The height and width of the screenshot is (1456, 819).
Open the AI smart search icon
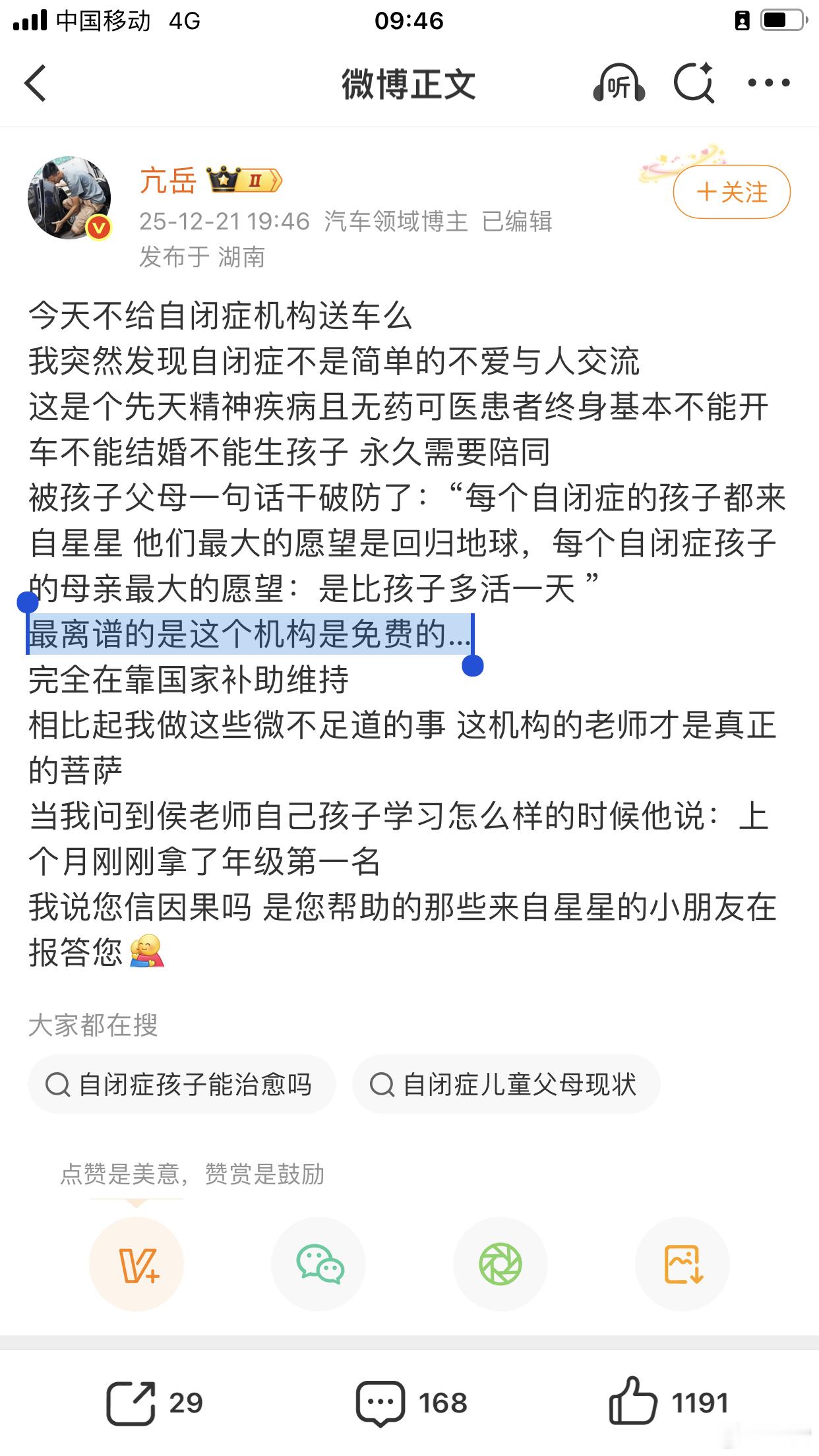pos(694,84)
